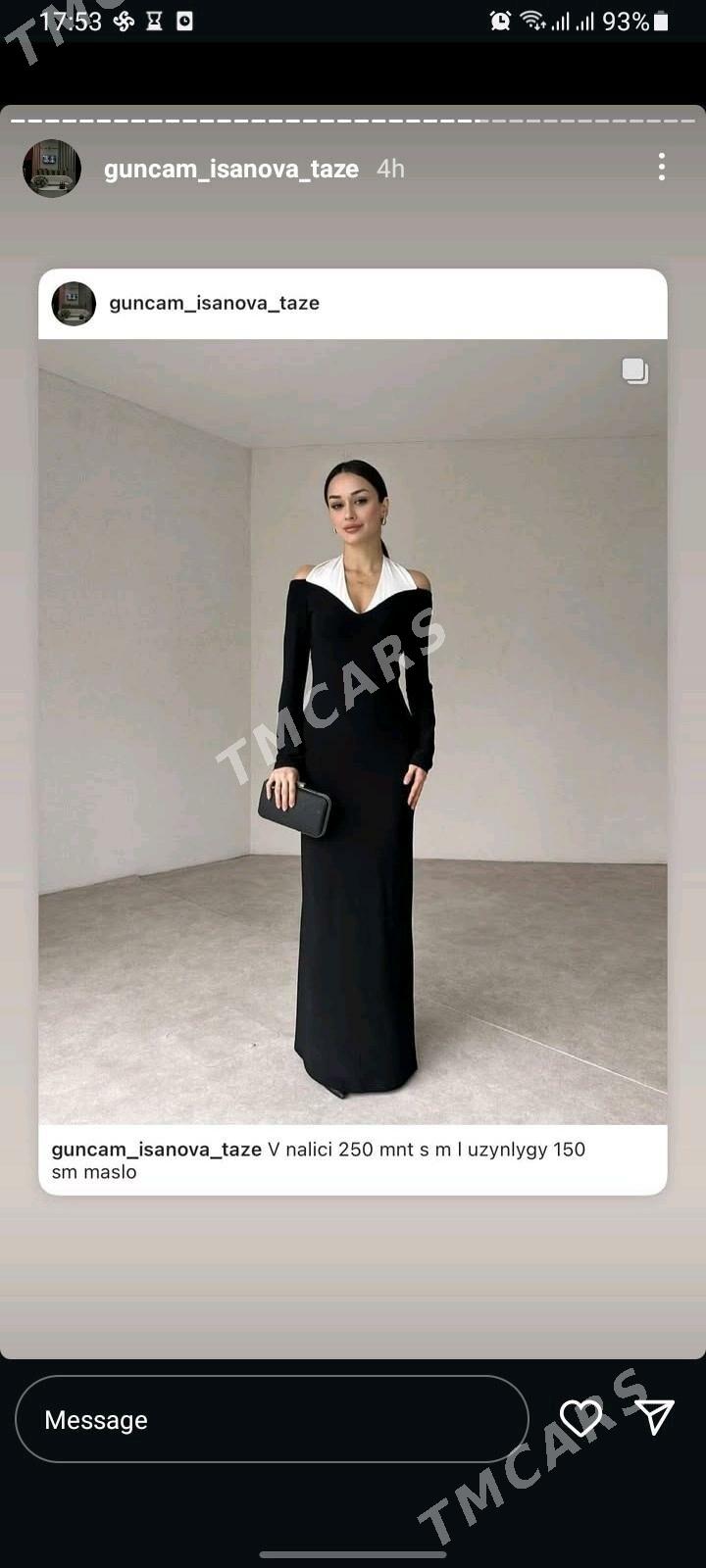Screen dimensions: 706x1568
Task: Open the story's three-dot options menu
Action: [x=662, y=168]
